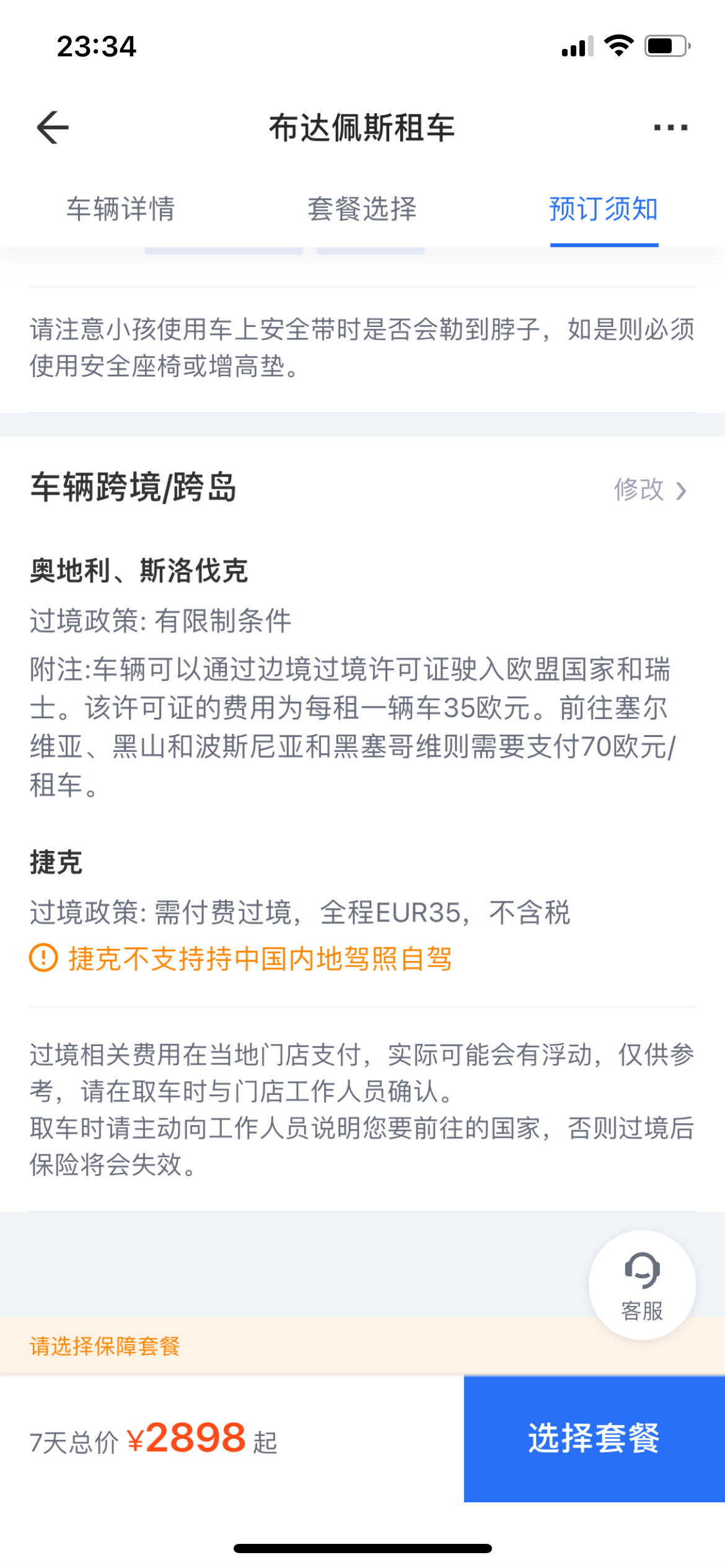Contact 客服 customer service

point(642,1285)
